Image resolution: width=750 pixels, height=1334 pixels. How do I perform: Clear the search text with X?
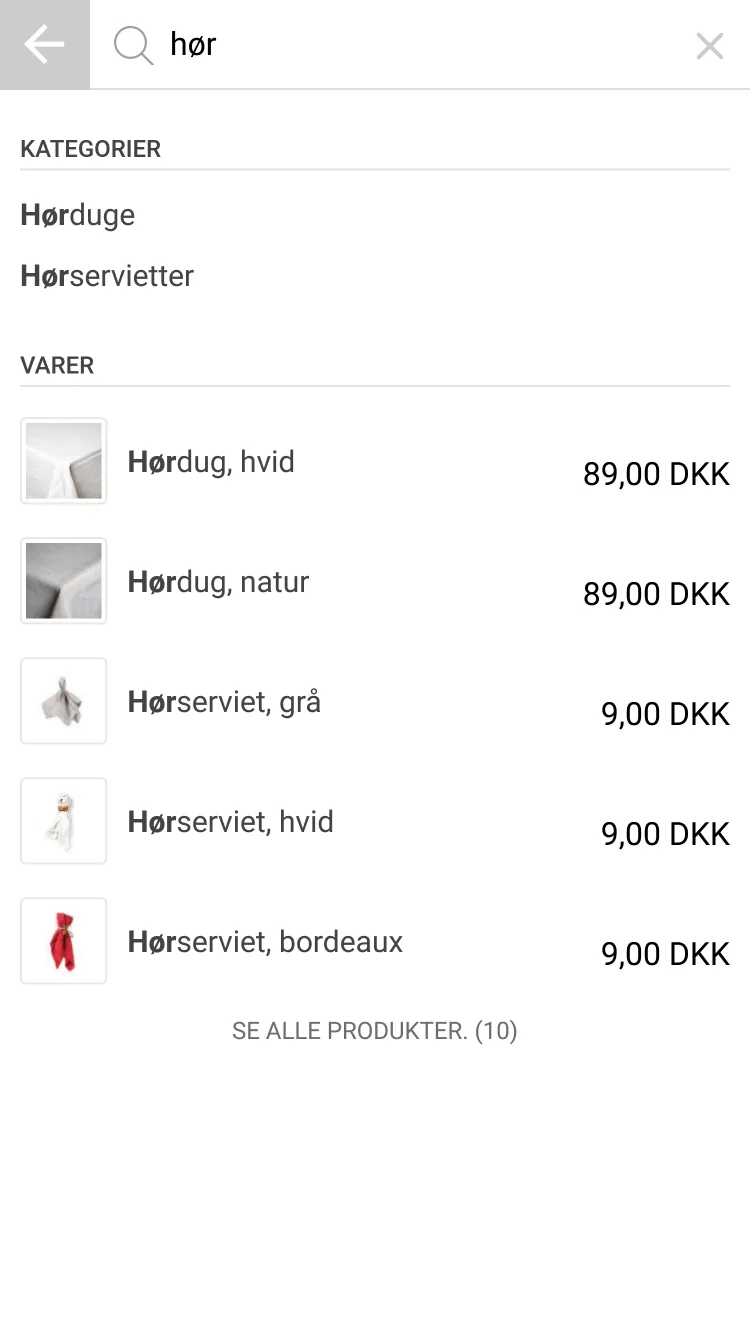pos(709,45)
